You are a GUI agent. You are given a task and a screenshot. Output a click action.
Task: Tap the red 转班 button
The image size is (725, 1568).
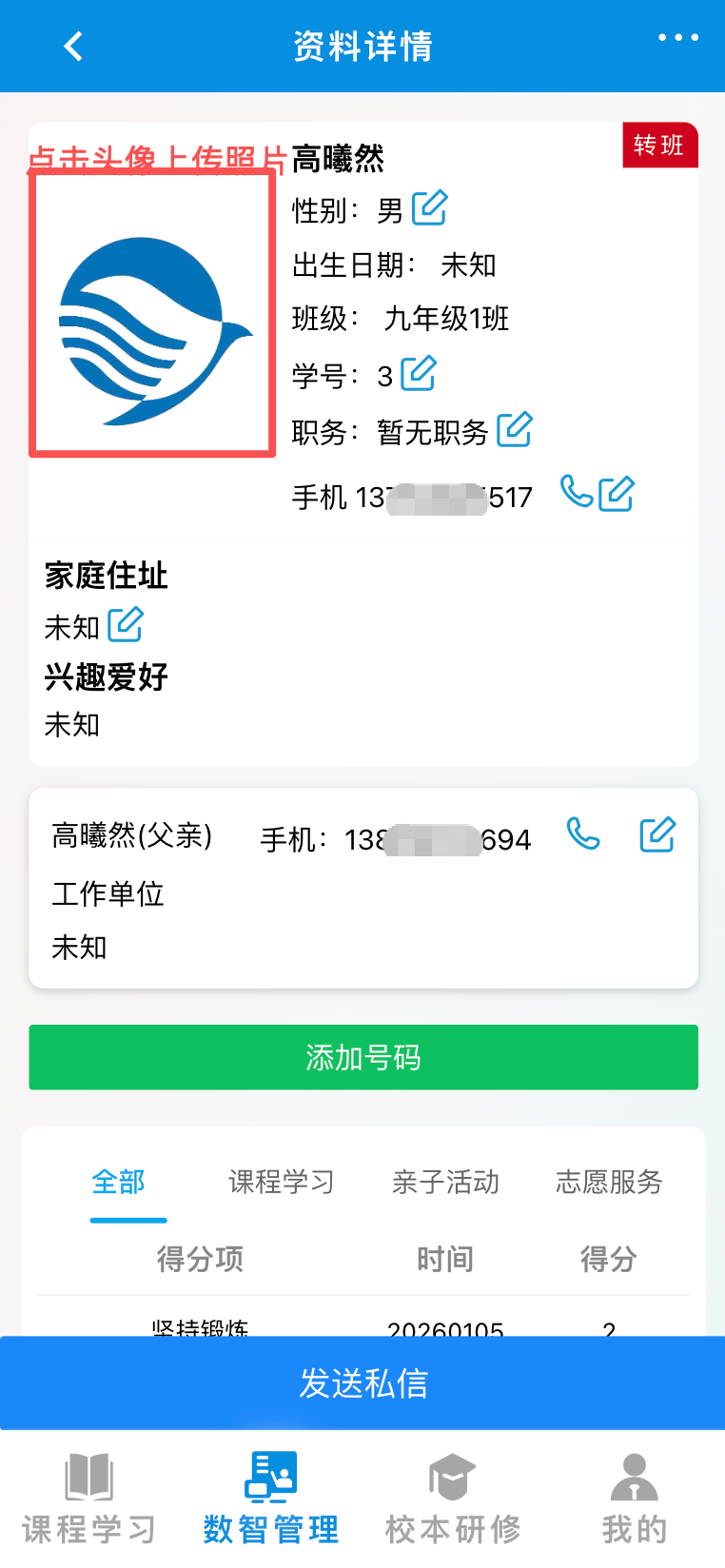coord(659,146)
